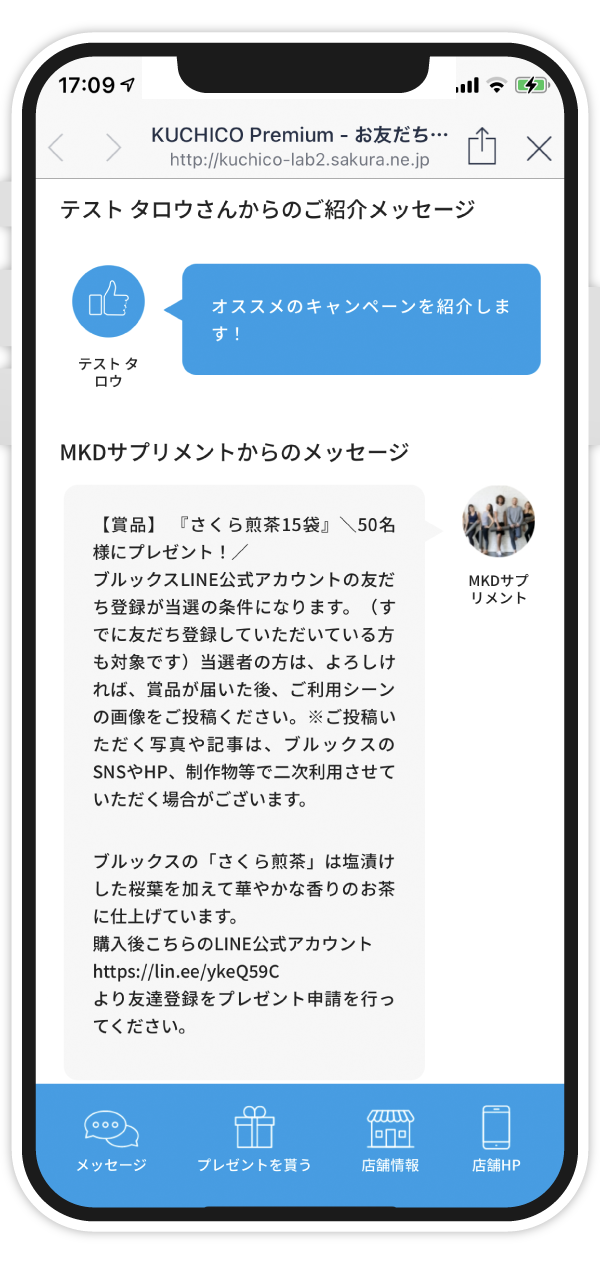Go forward in the in-app browser
The width and height of the screenshot is (600, 1264).
pos(112,148)
